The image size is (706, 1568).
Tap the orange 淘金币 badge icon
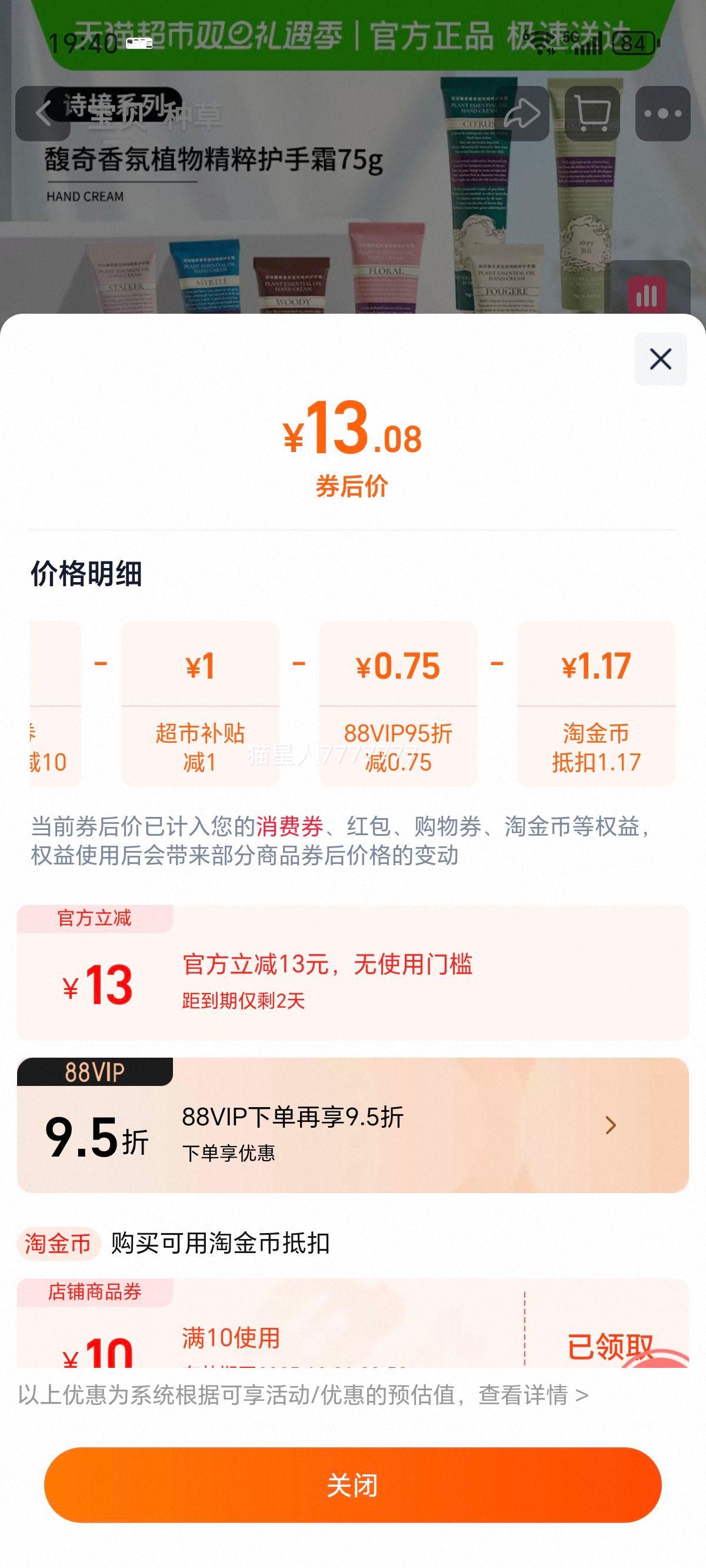pyautogui.click(x=58, y=1242)
